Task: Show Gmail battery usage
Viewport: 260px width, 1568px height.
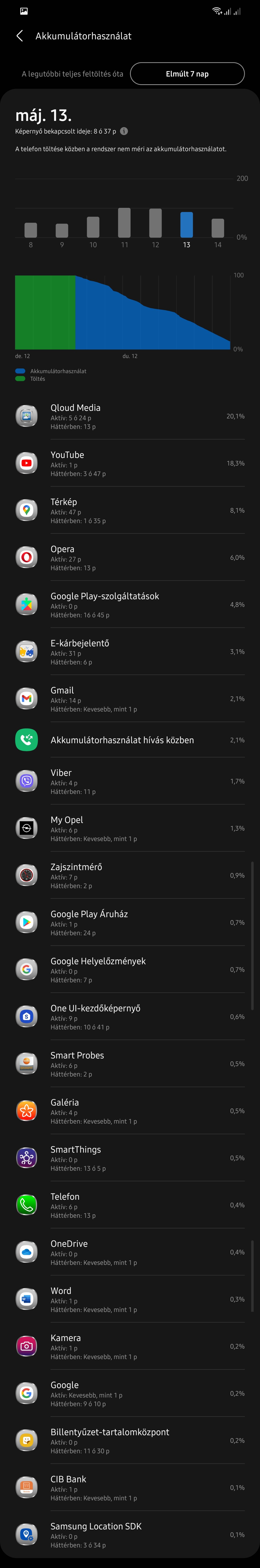Action: click(x=130, y=699)
